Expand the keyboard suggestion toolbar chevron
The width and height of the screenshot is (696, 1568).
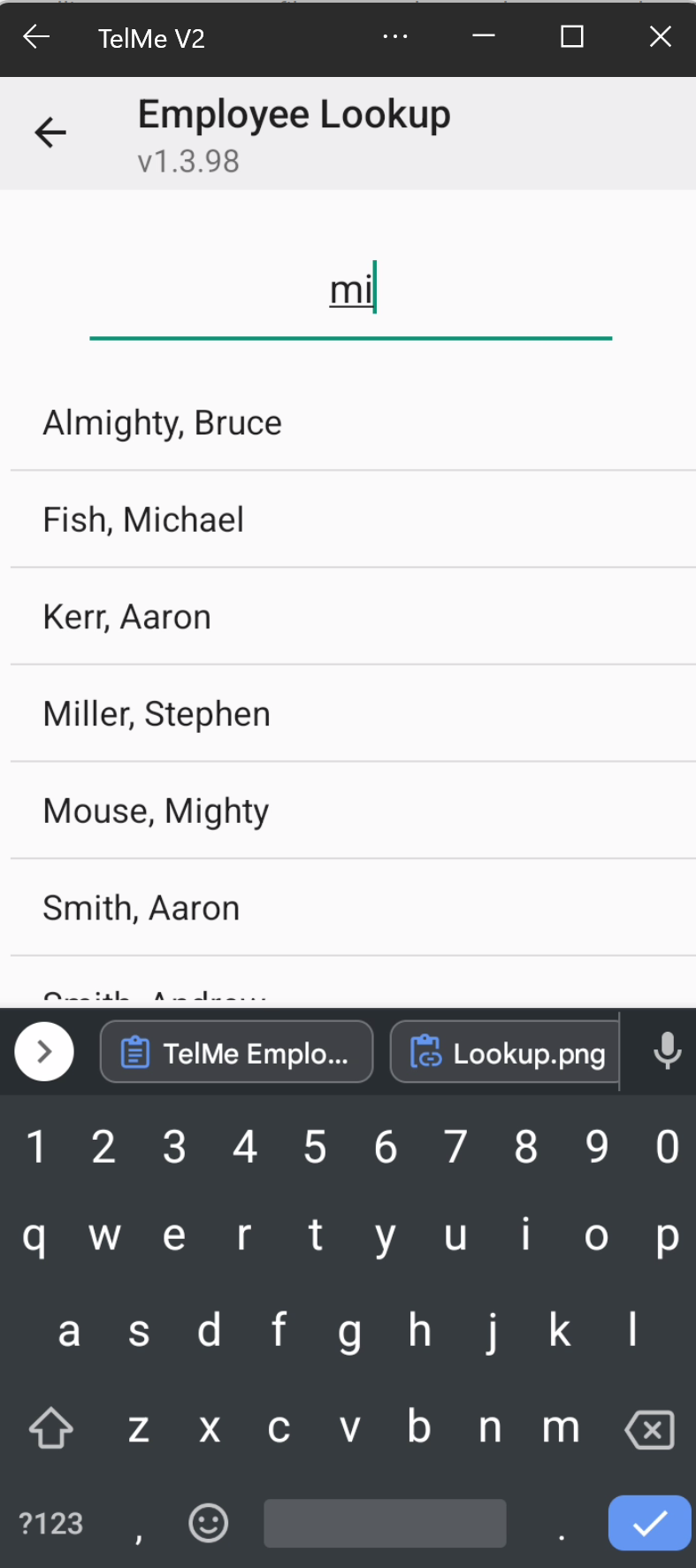point(43,1051)
